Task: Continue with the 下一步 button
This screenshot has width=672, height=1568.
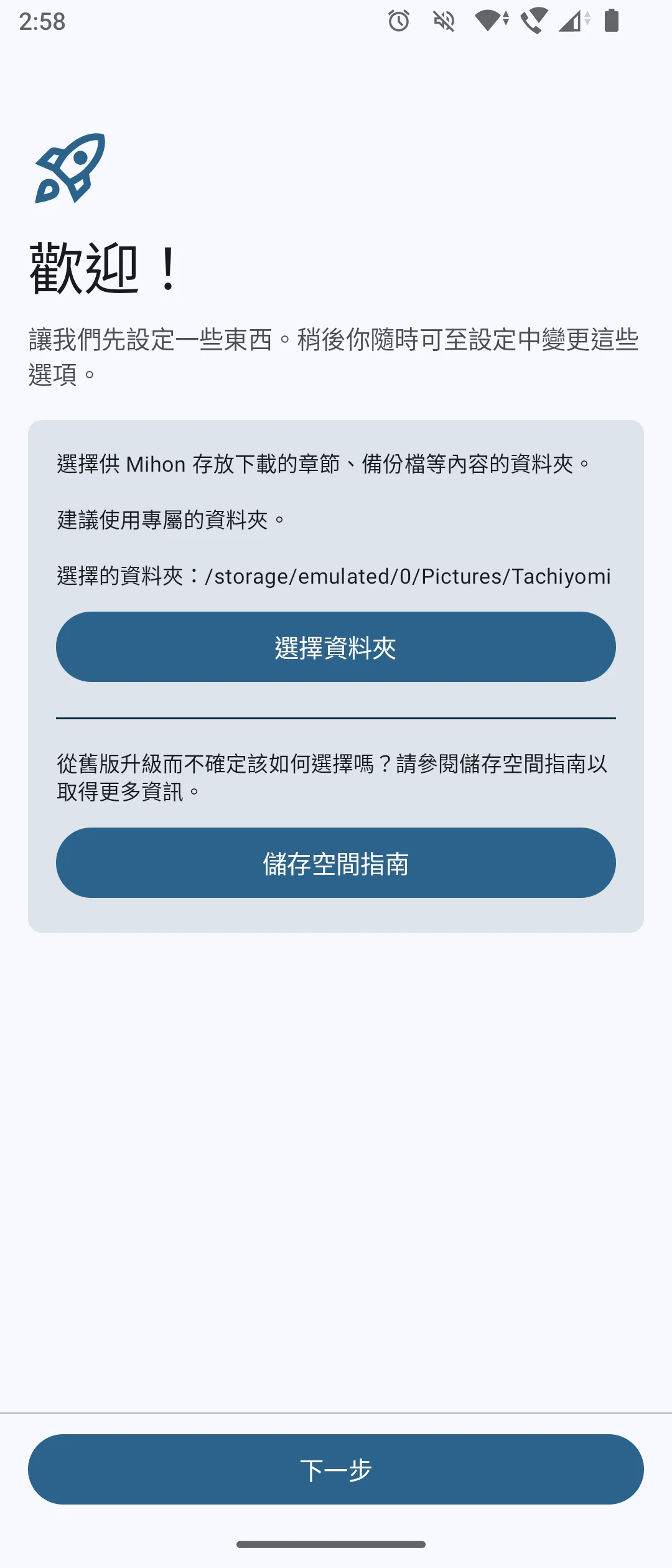Action: pos(336,1470)
